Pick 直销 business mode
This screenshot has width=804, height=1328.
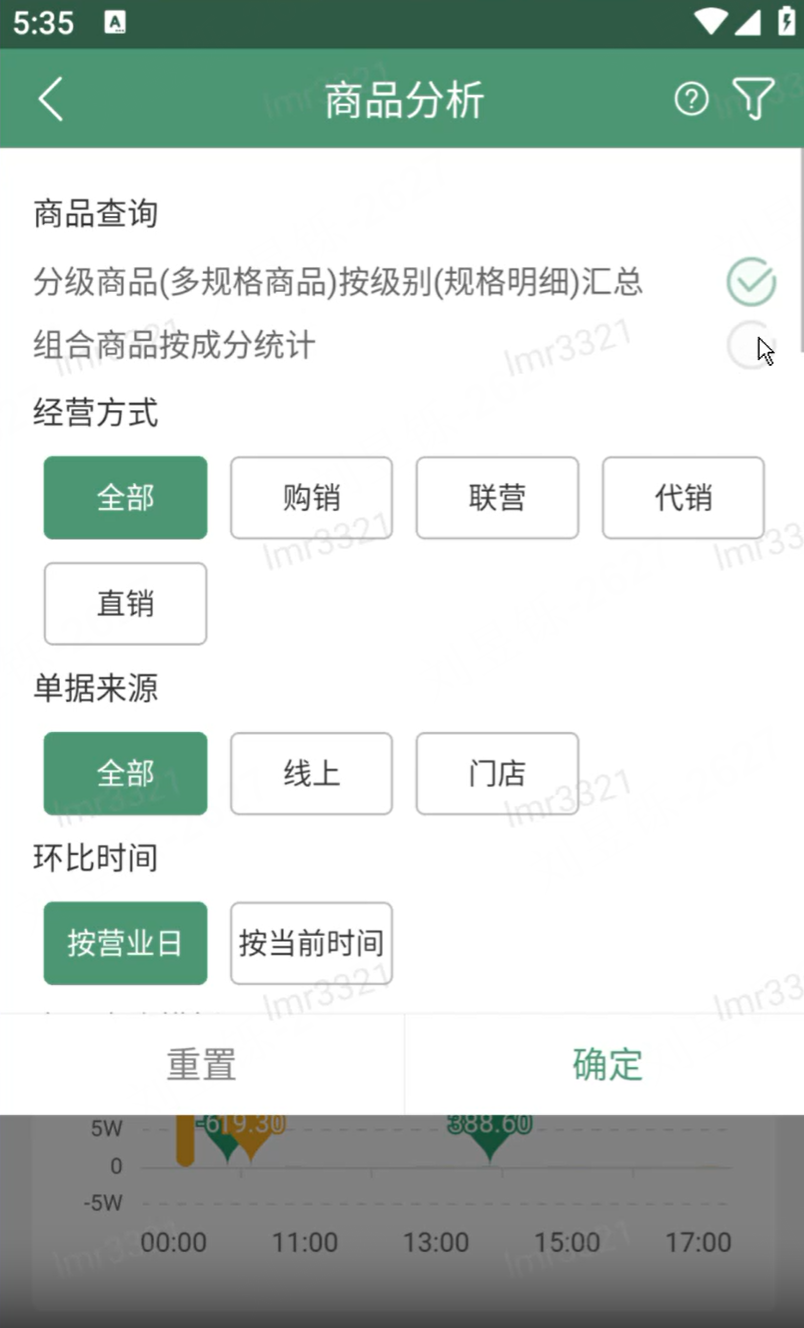pyautogui.click(x=125, y=604)
